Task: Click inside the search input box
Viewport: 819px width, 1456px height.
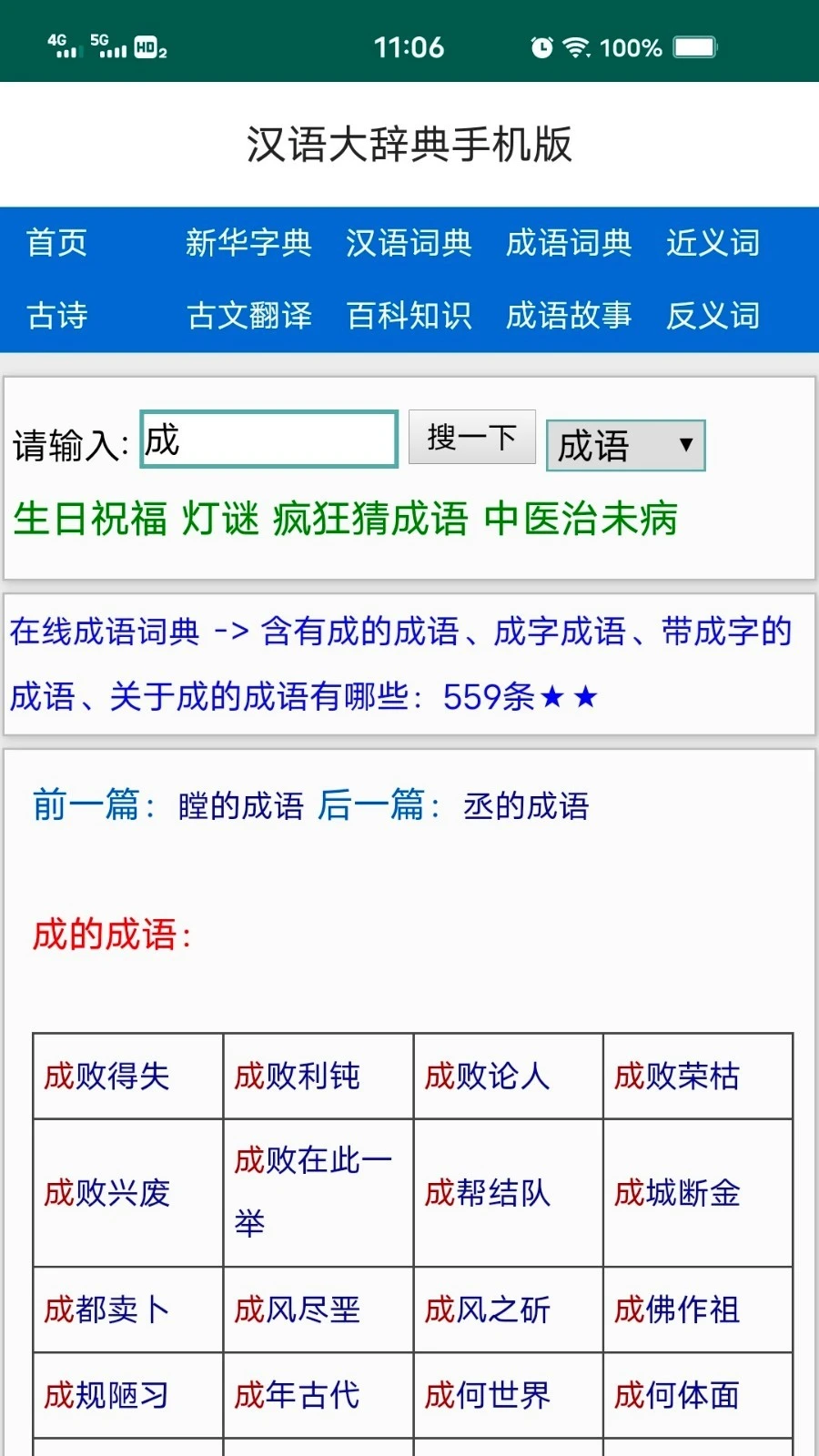Action: [268, 440]
